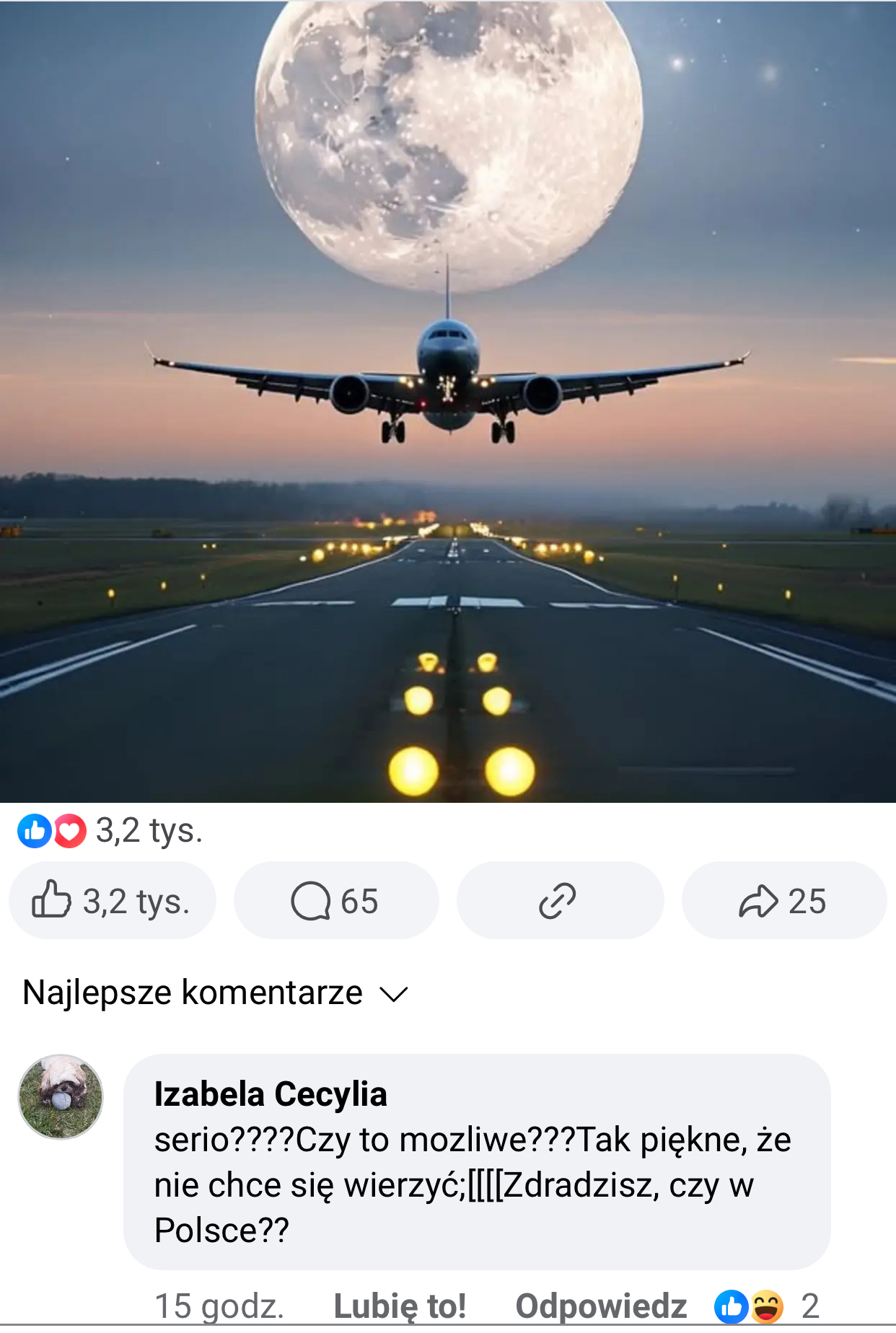Open Izabela Cecylia's profile picture
896x1333 pixels.
coord(61,1097)
